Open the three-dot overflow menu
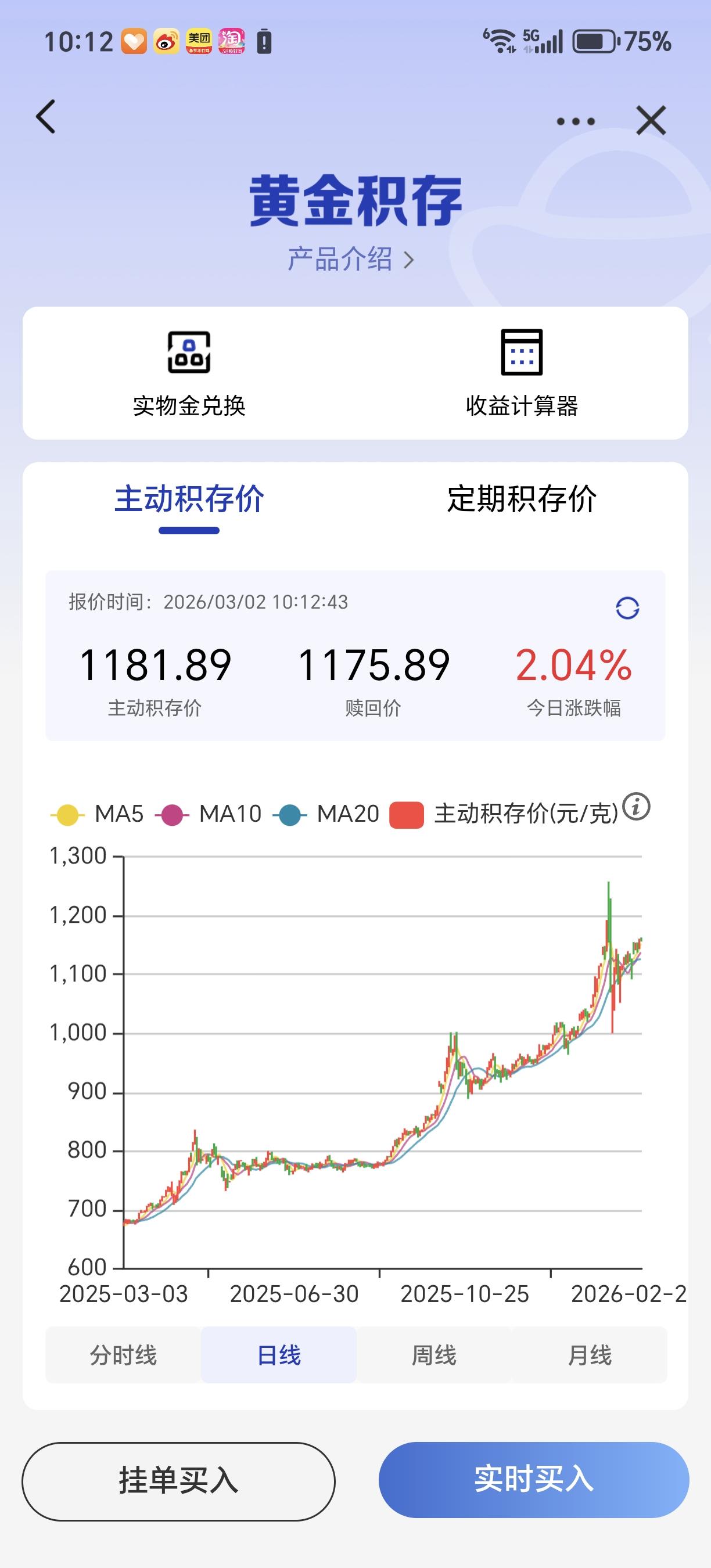Screen dimensions: 711x1568 click(x=575, y=121)
